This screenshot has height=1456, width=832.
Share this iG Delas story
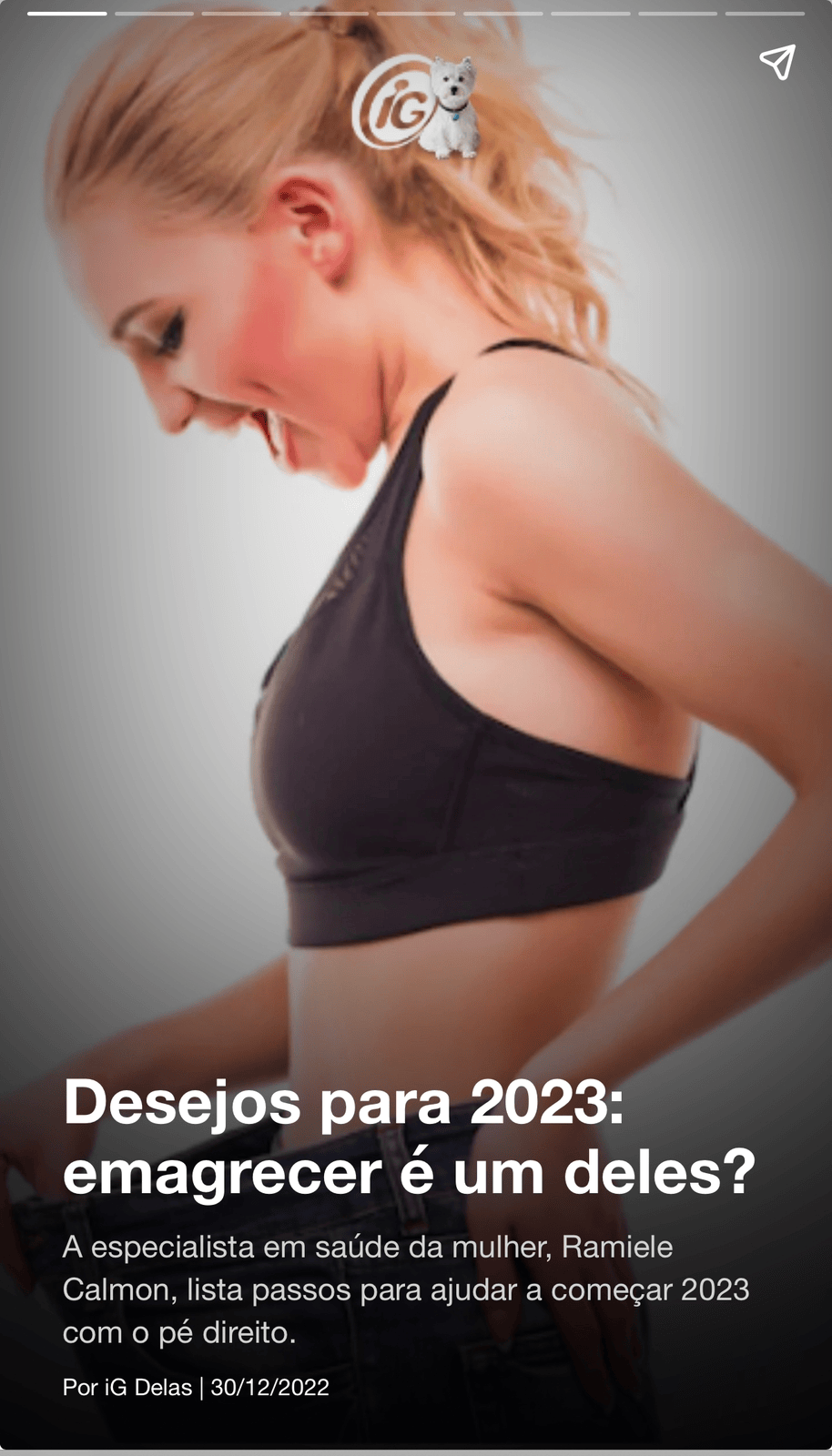[777, 62]
